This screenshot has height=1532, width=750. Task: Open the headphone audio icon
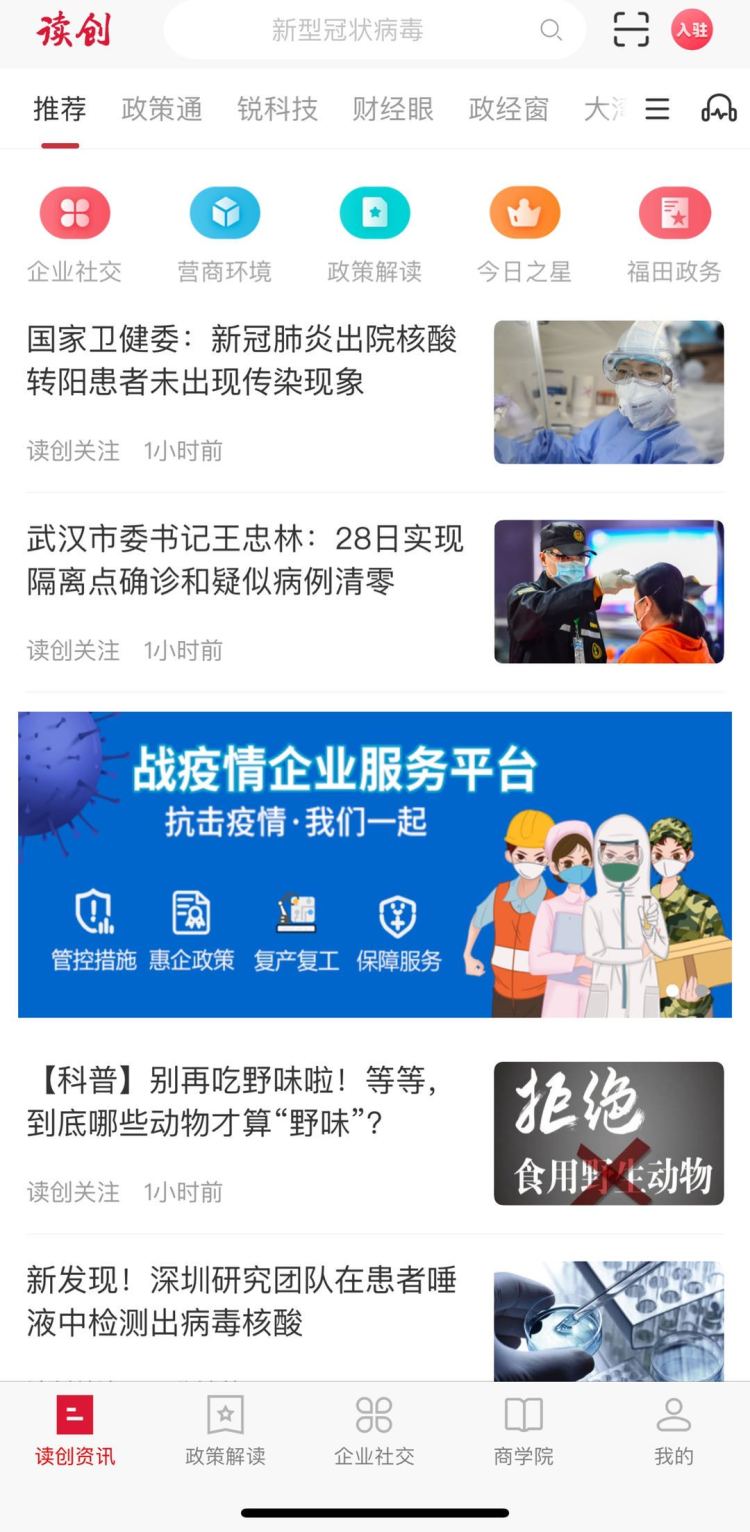coord(718,108)
